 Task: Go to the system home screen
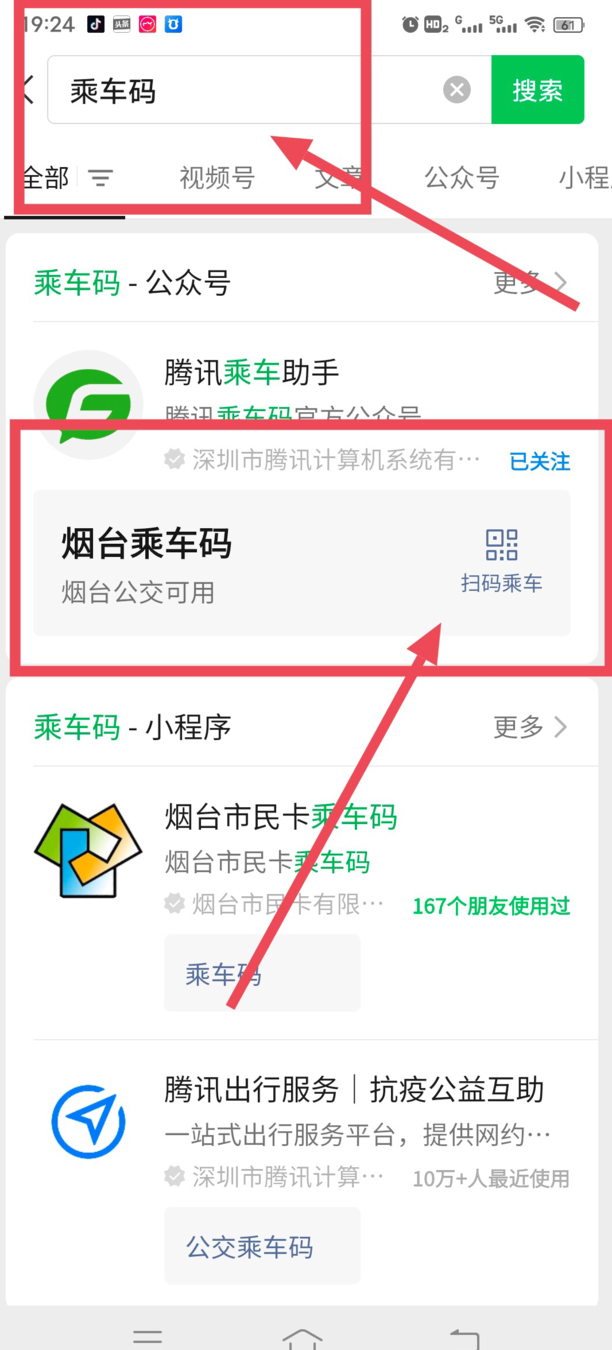[303, 1337]
